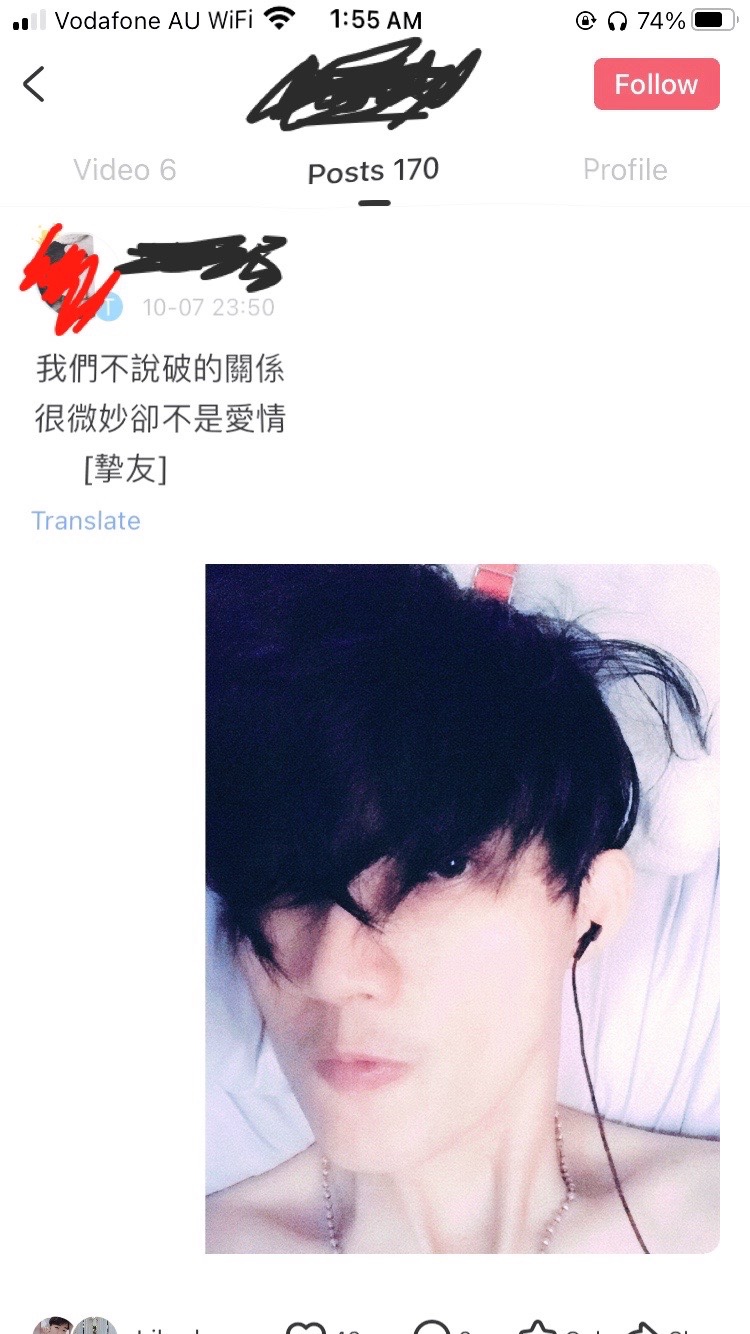
Task: Select the Posts tab
Action: pyautogui.click(x=373, y=171)
